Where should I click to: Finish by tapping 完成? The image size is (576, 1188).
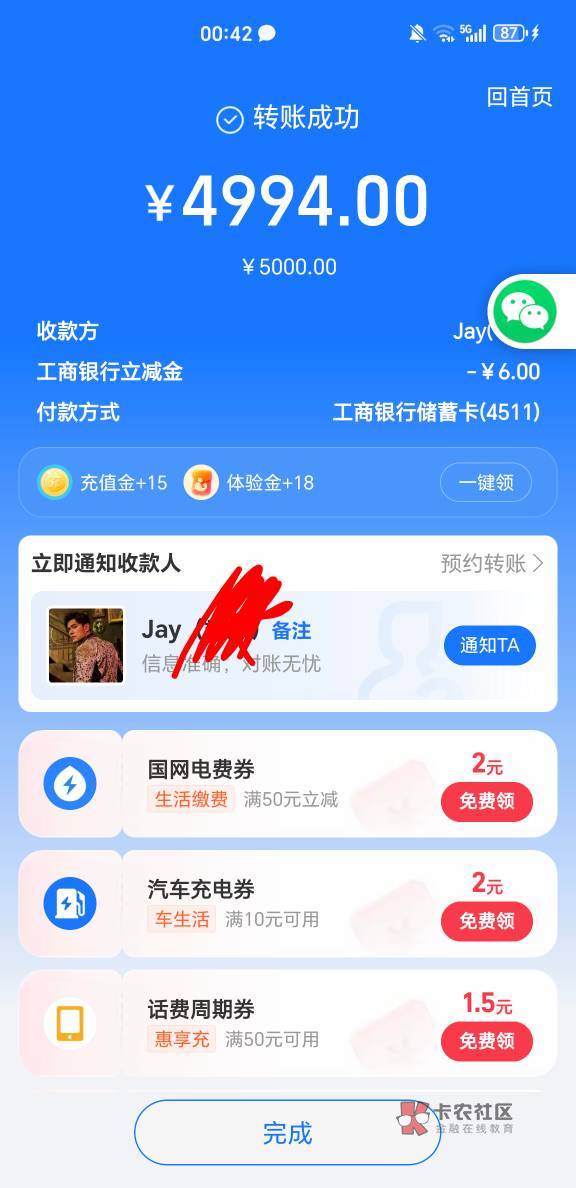[287, 1133]
